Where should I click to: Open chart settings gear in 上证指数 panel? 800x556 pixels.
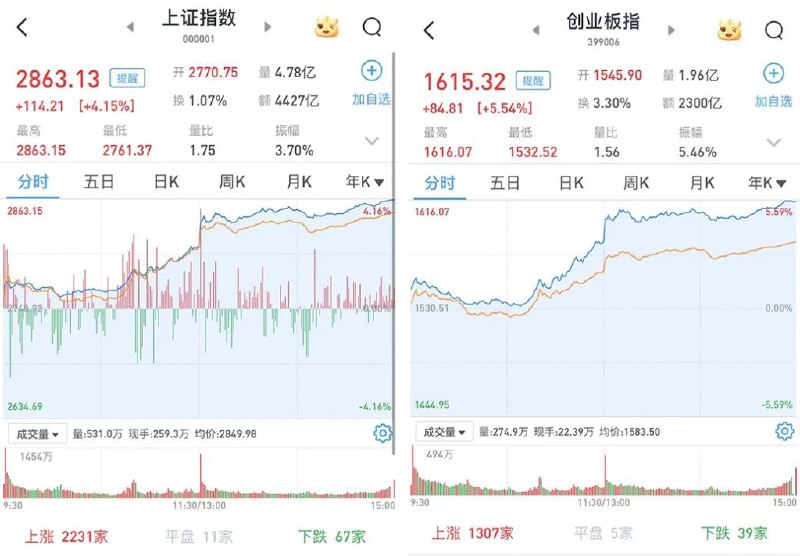point(381,433)
